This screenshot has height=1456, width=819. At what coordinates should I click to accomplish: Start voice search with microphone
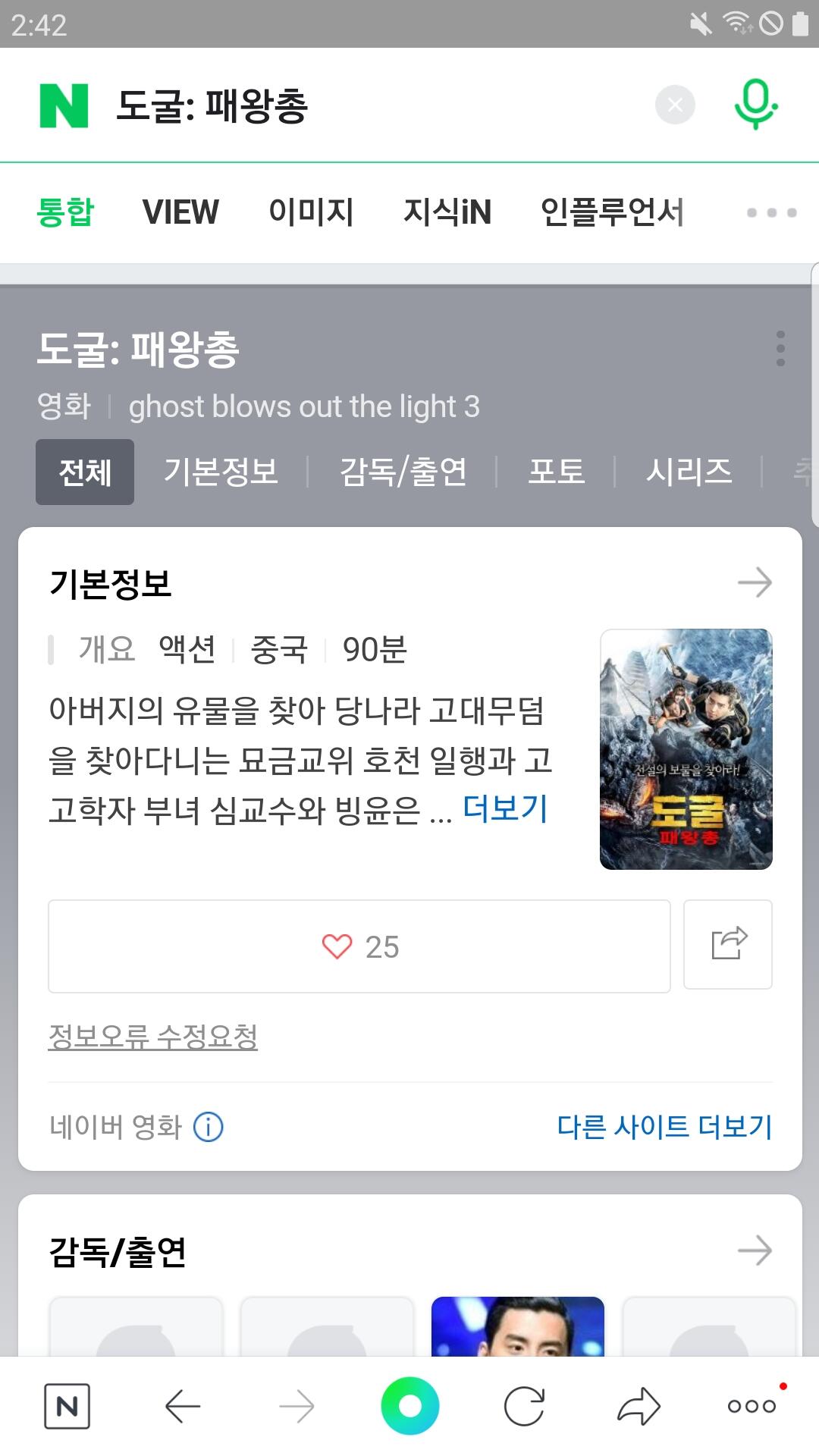(756, 105)
